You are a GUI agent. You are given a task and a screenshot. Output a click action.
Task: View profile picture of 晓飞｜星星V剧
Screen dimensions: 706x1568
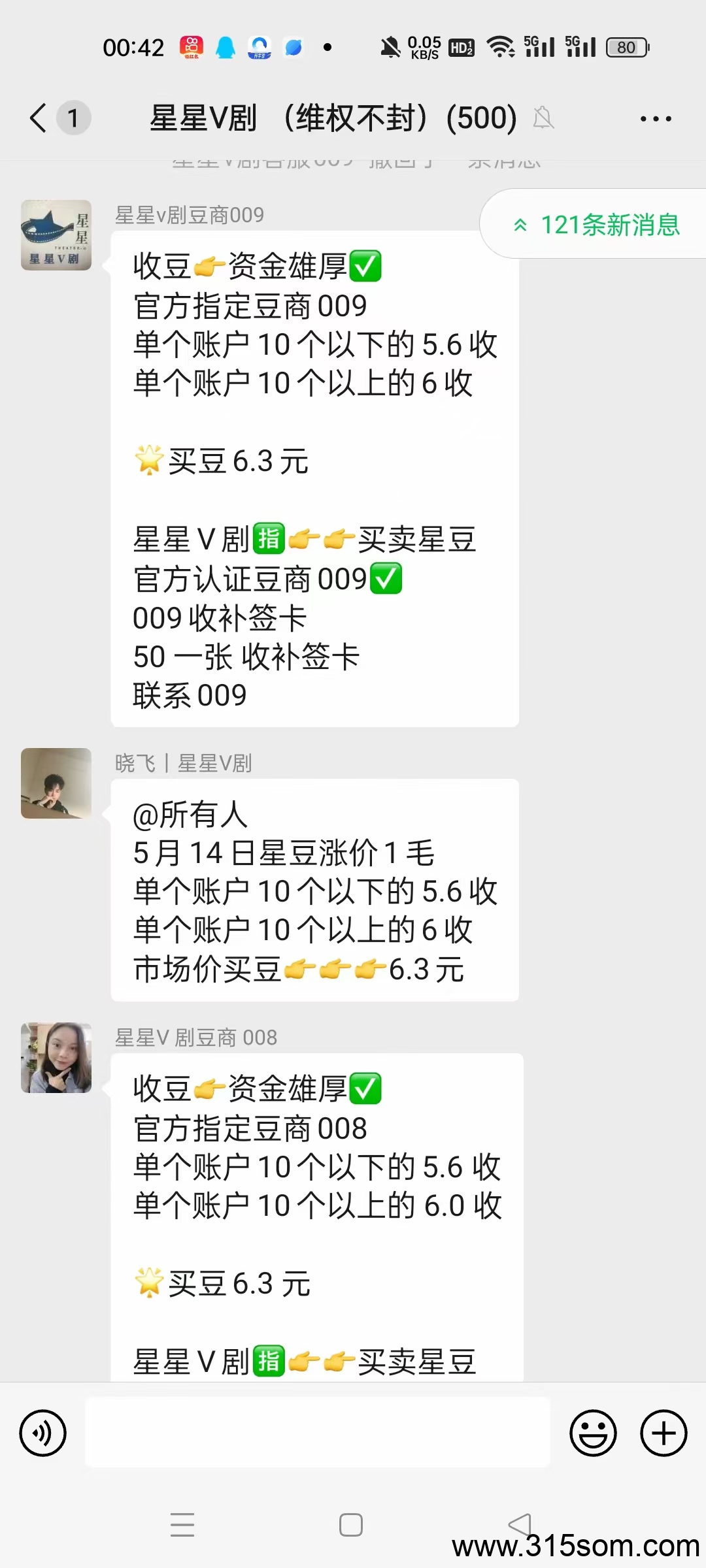(56, 783)
